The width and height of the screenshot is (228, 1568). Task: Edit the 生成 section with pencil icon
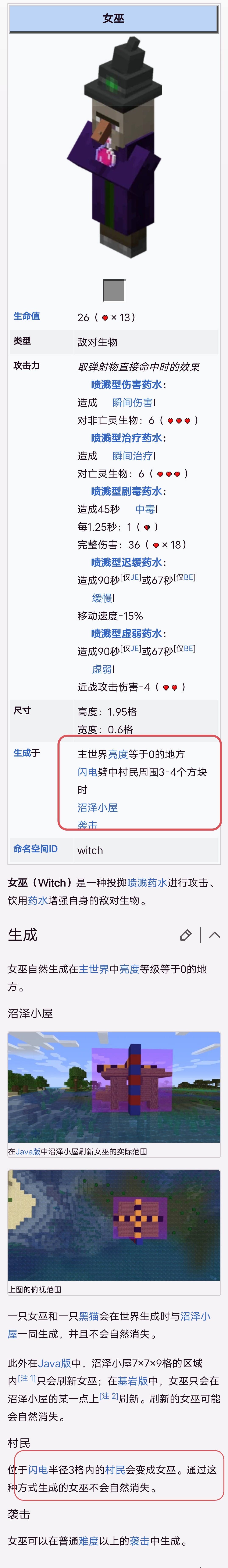click(x=186, y=935)
